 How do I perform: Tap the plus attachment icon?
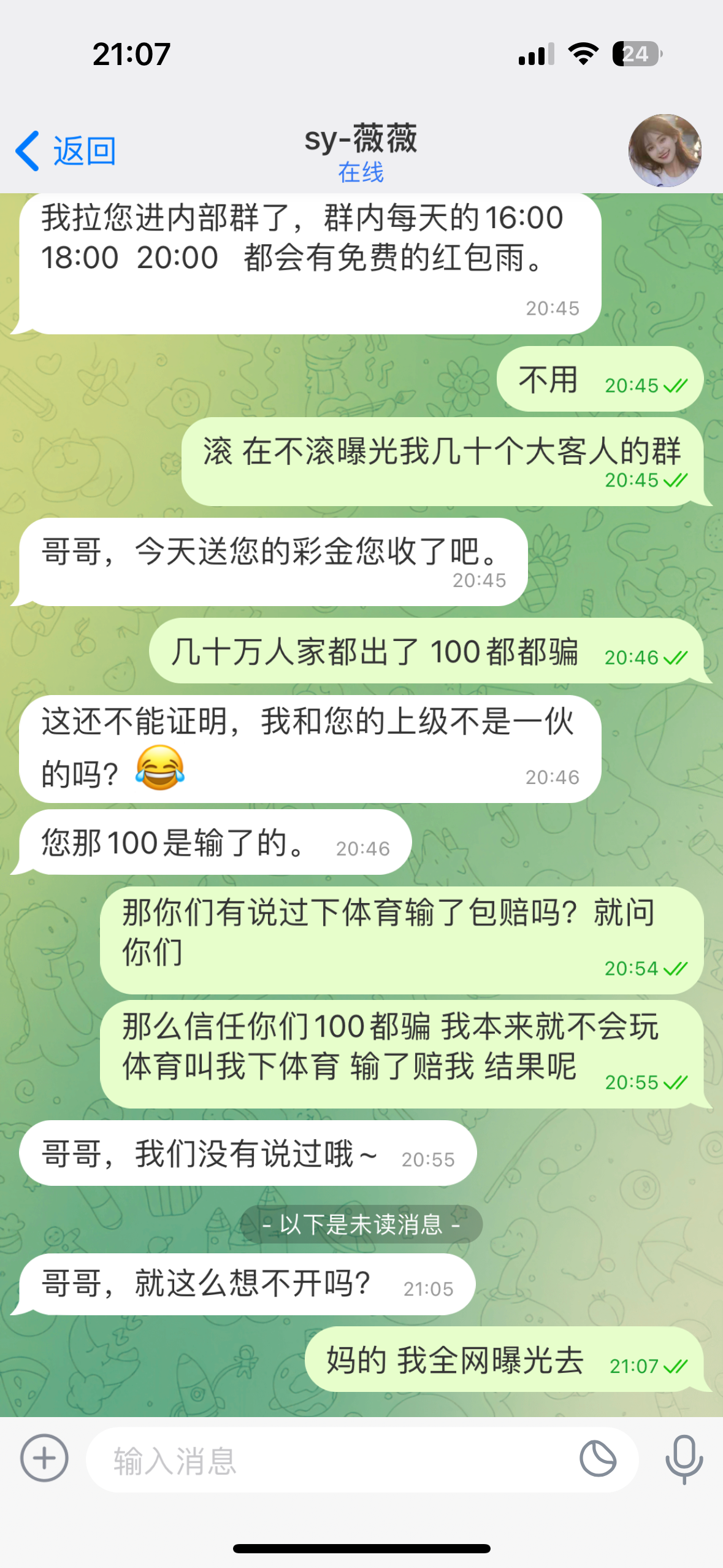pos(44,1458)
